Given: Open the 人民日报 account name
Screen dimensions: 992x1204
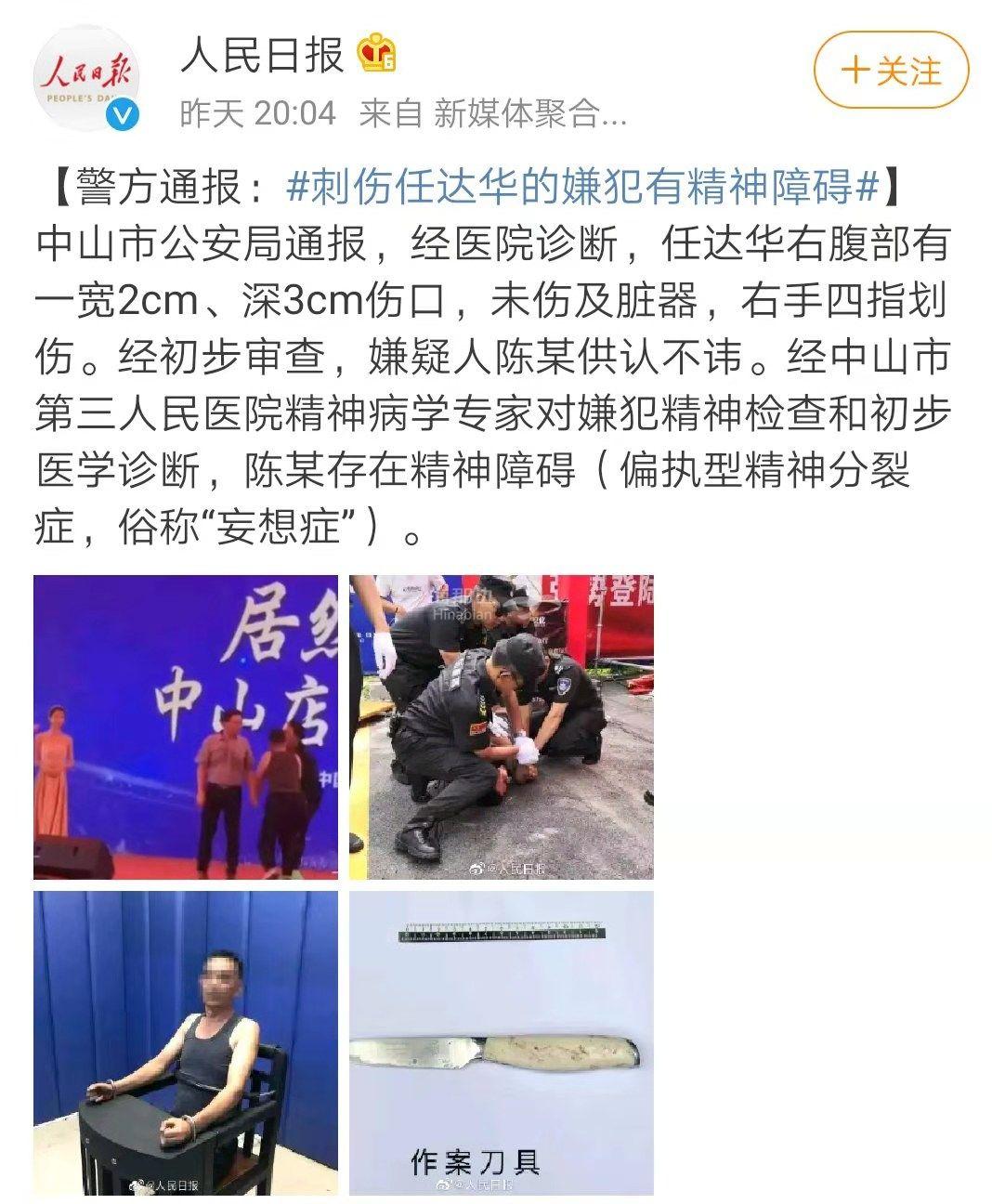Looking at the screenshot, I should pyautogui.click(x=261, y=55).
